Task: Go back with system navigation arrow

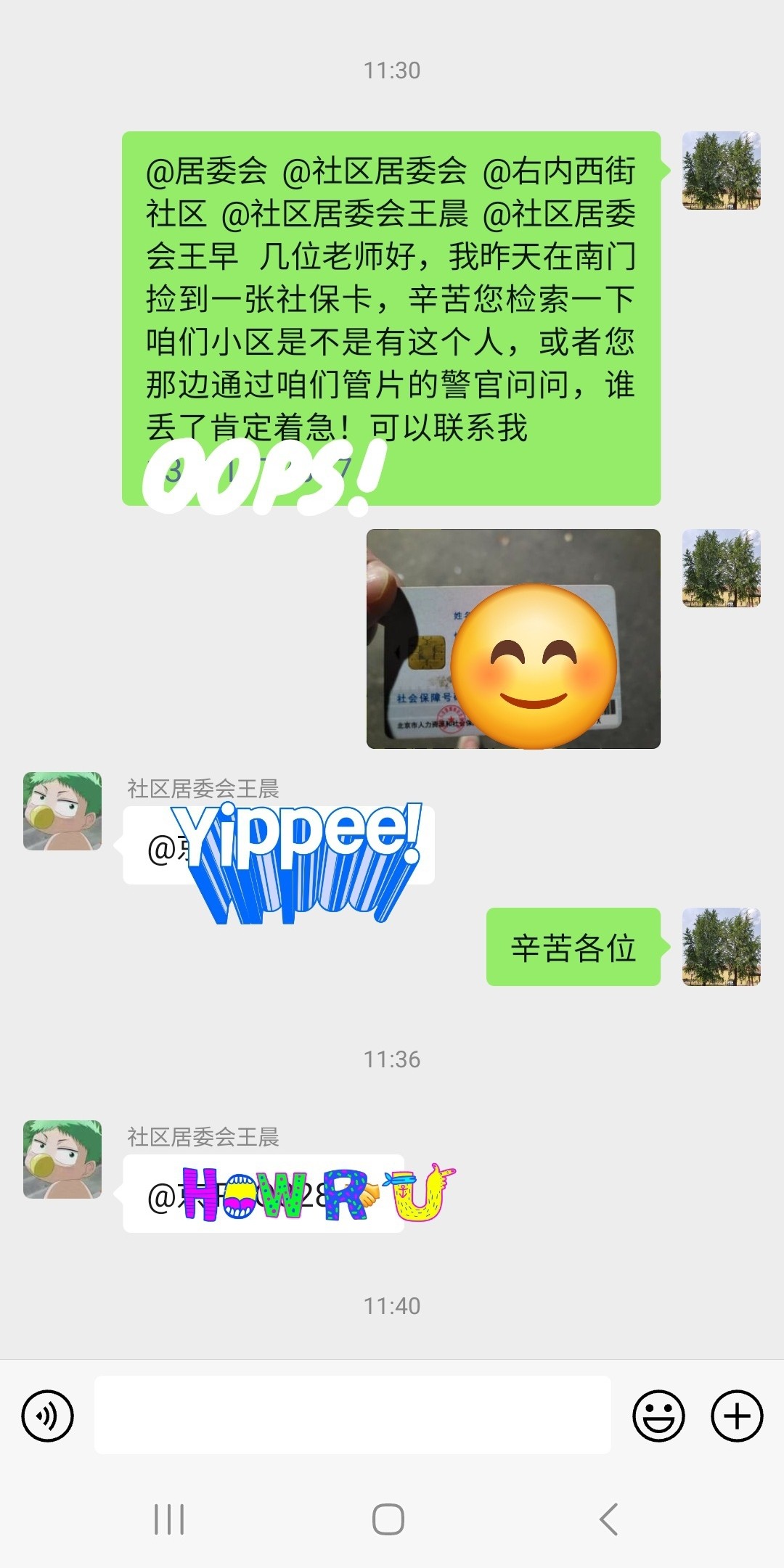Action: (x=608, y=1519)
